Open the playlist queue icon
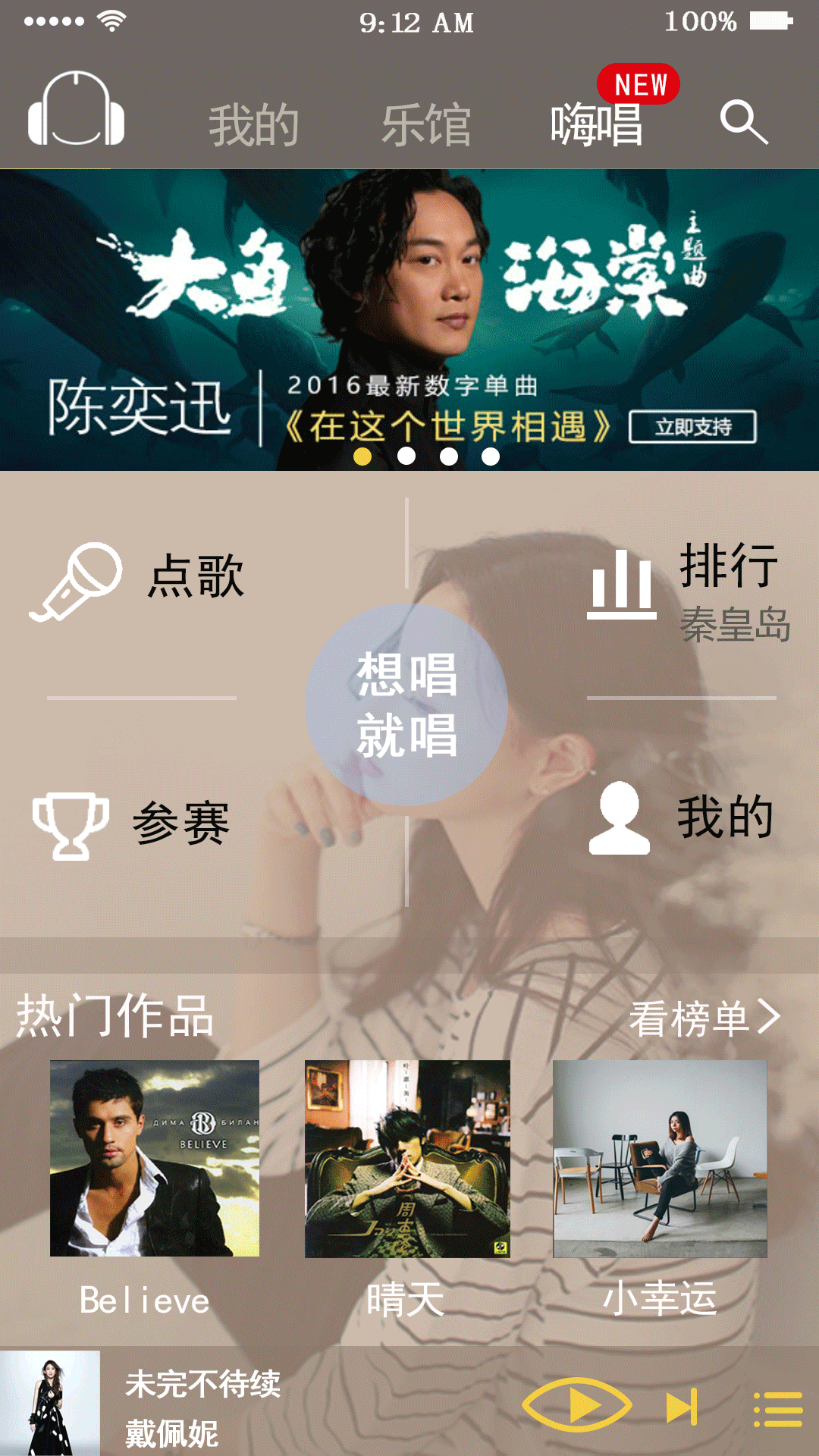 point(778,1409)
